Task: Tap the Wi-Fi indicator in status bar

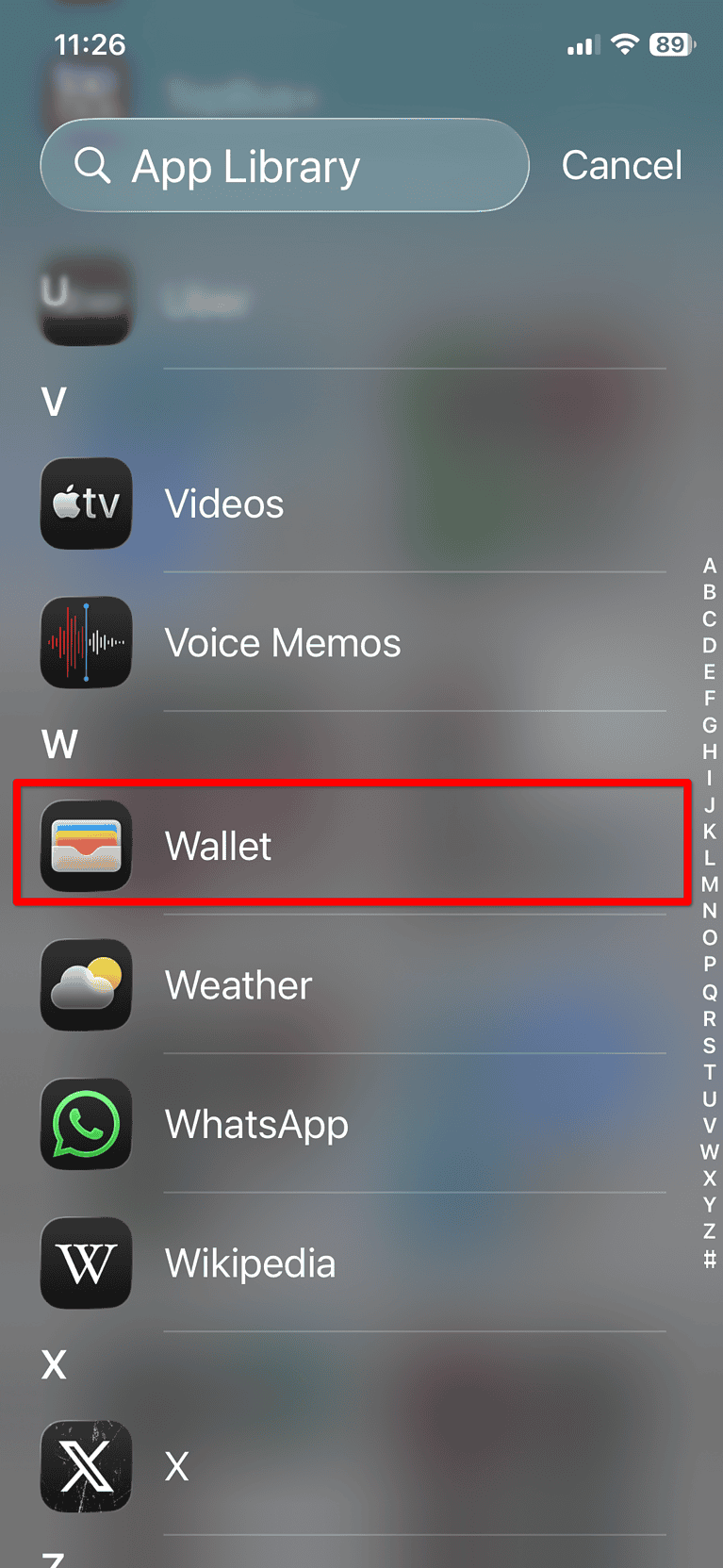Action: point(624,43)
